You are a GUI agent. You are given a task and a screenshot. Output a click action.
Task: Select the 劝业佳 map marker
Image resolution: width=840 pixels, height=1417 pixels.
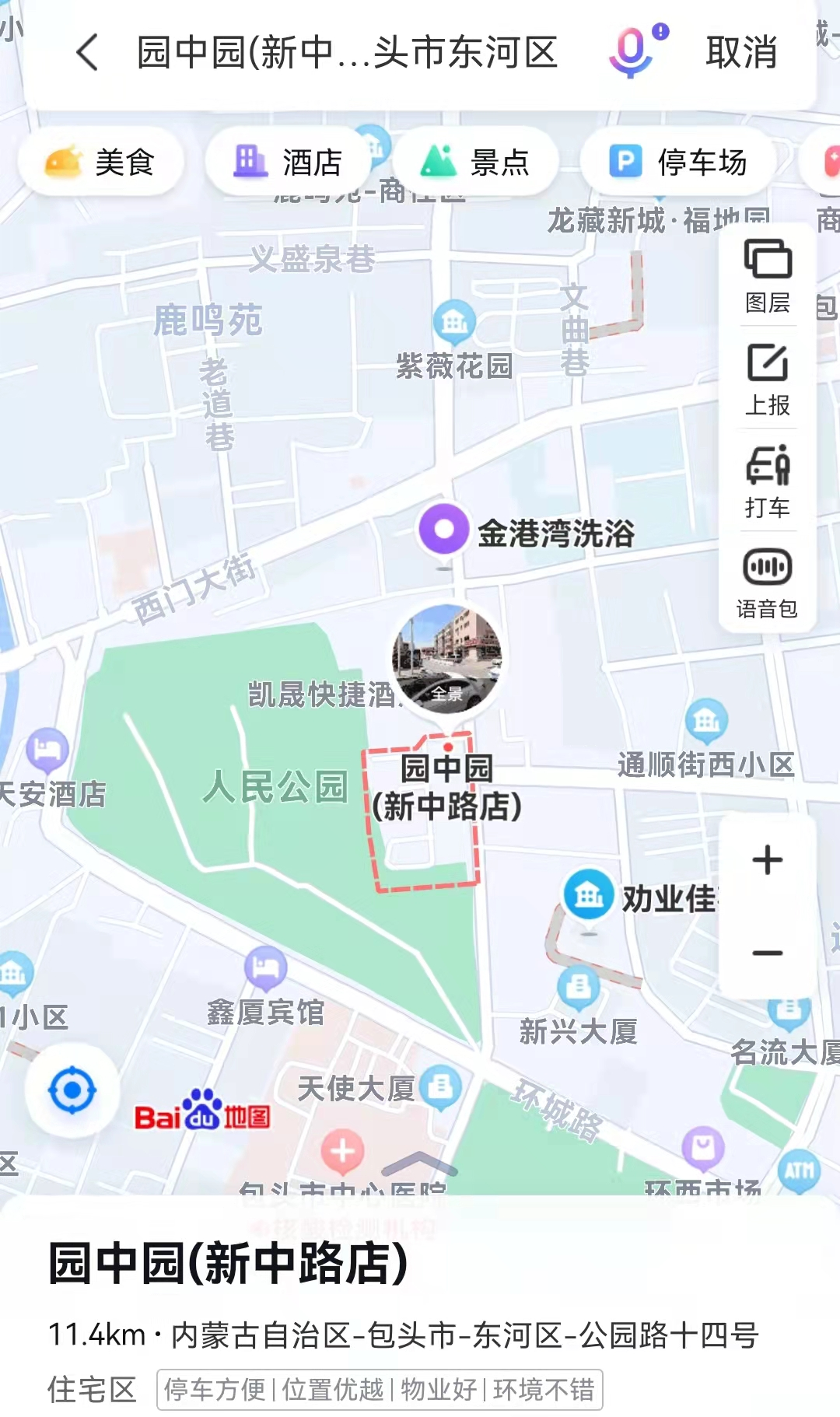click(589, 896)
